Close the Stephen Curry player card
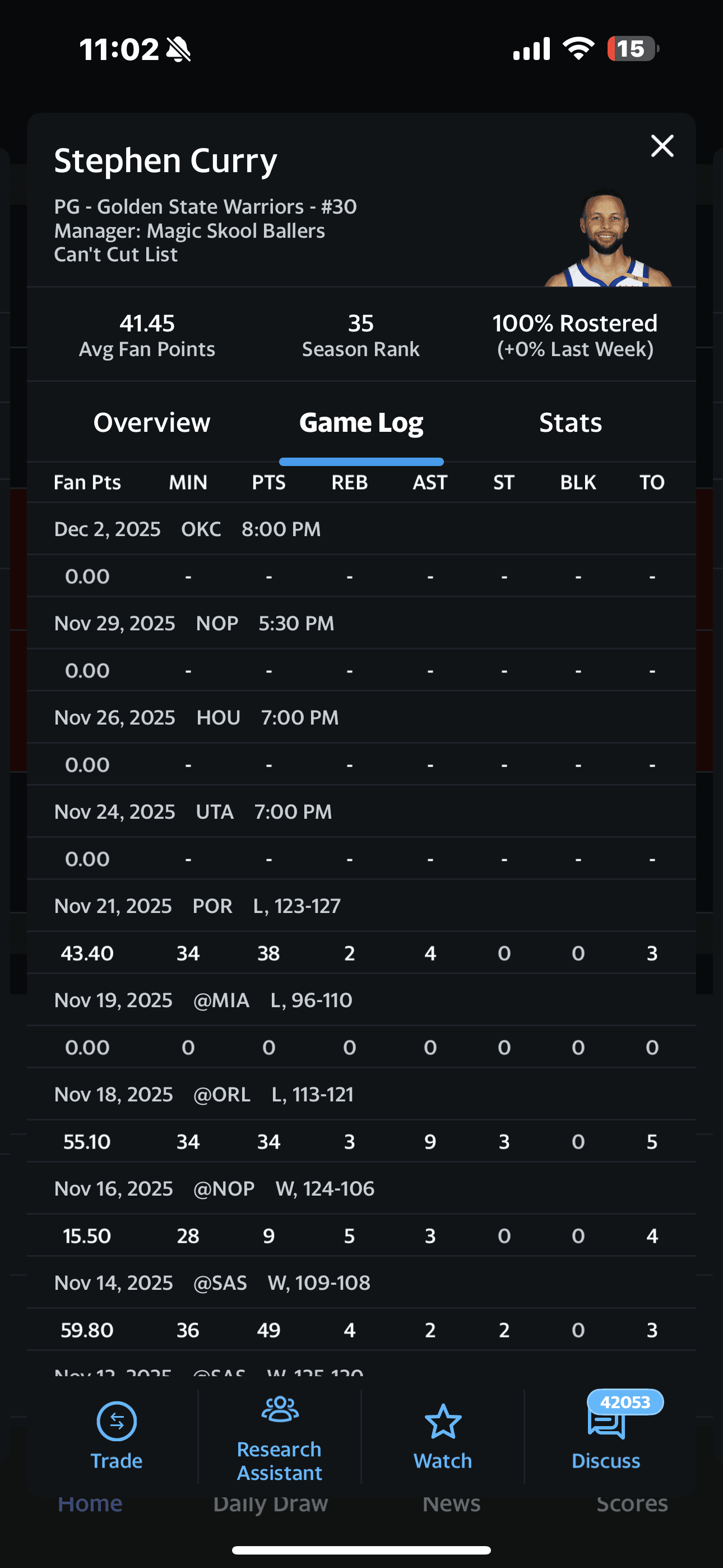723x1568 pixels. tap(662, 146)
